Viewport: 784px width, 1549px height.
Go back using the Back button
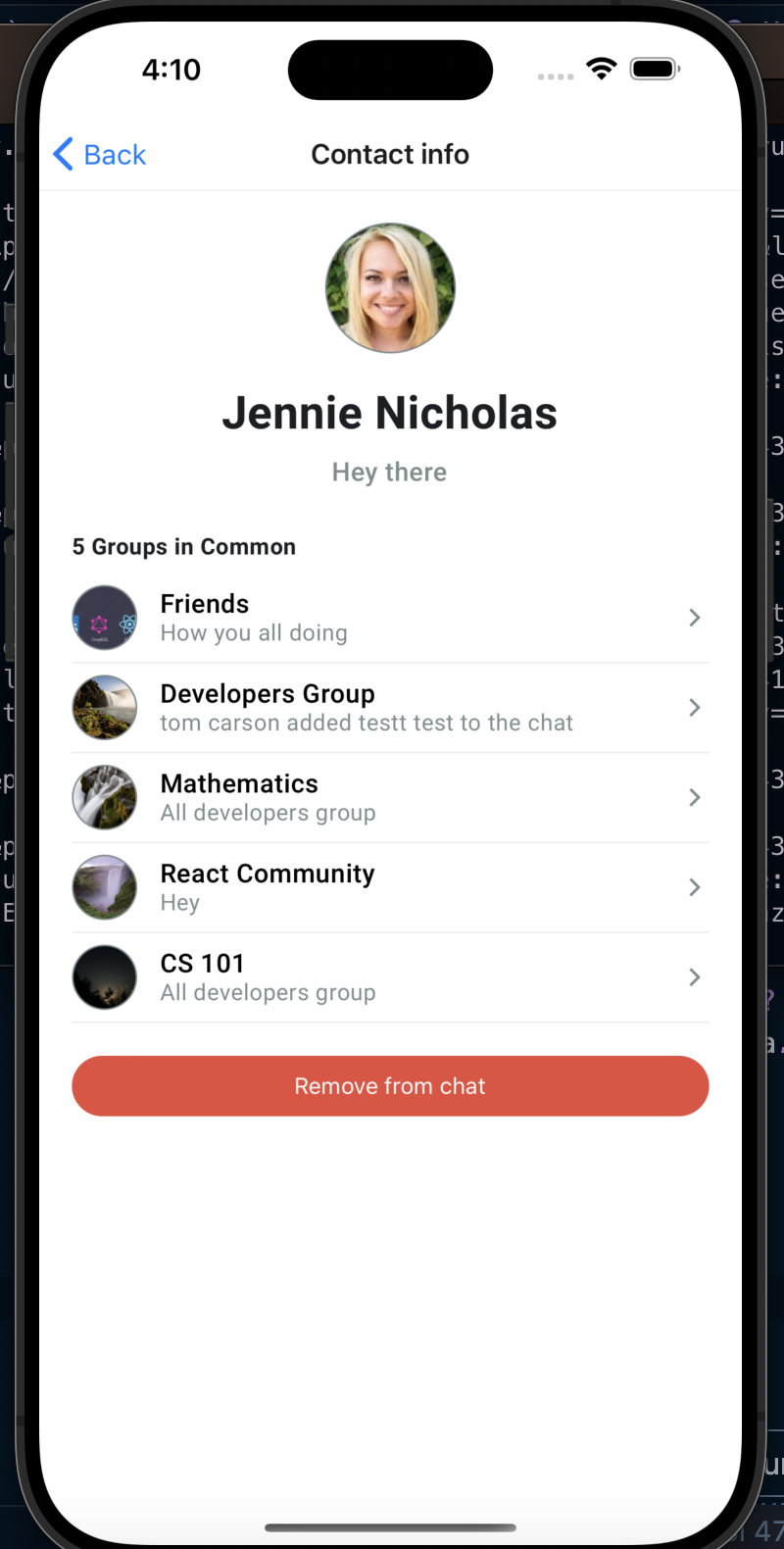(99, 154)
